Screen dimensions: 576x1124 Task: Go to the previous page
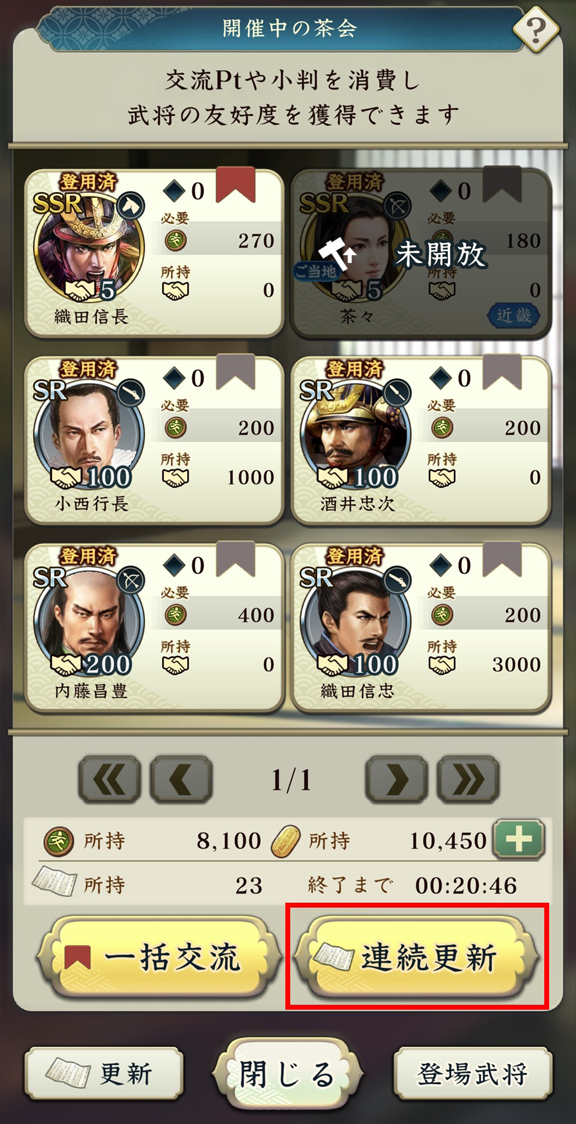point(181,778)
